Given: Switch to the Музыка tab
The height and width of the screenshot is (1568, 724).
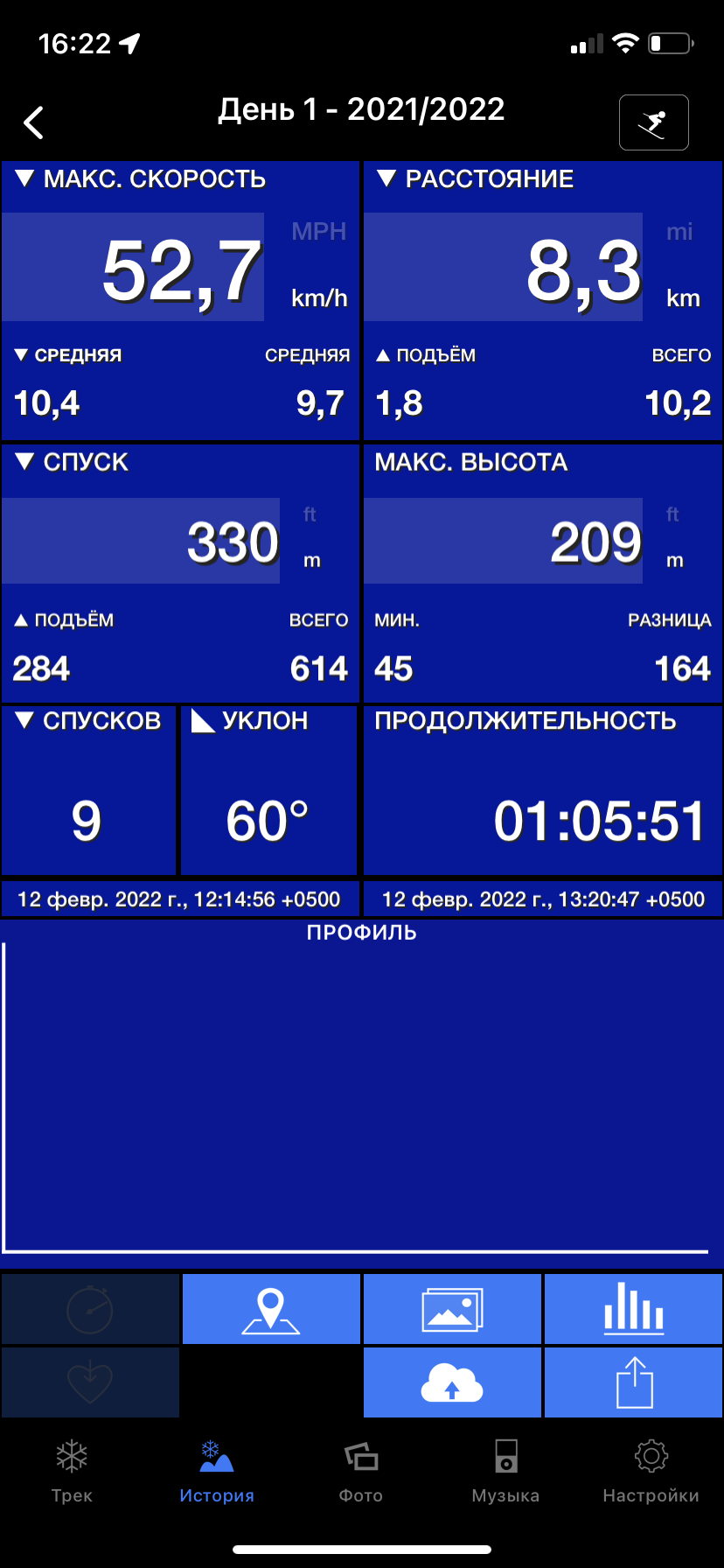Looking at the screenshot, I should click(505, 1472).
